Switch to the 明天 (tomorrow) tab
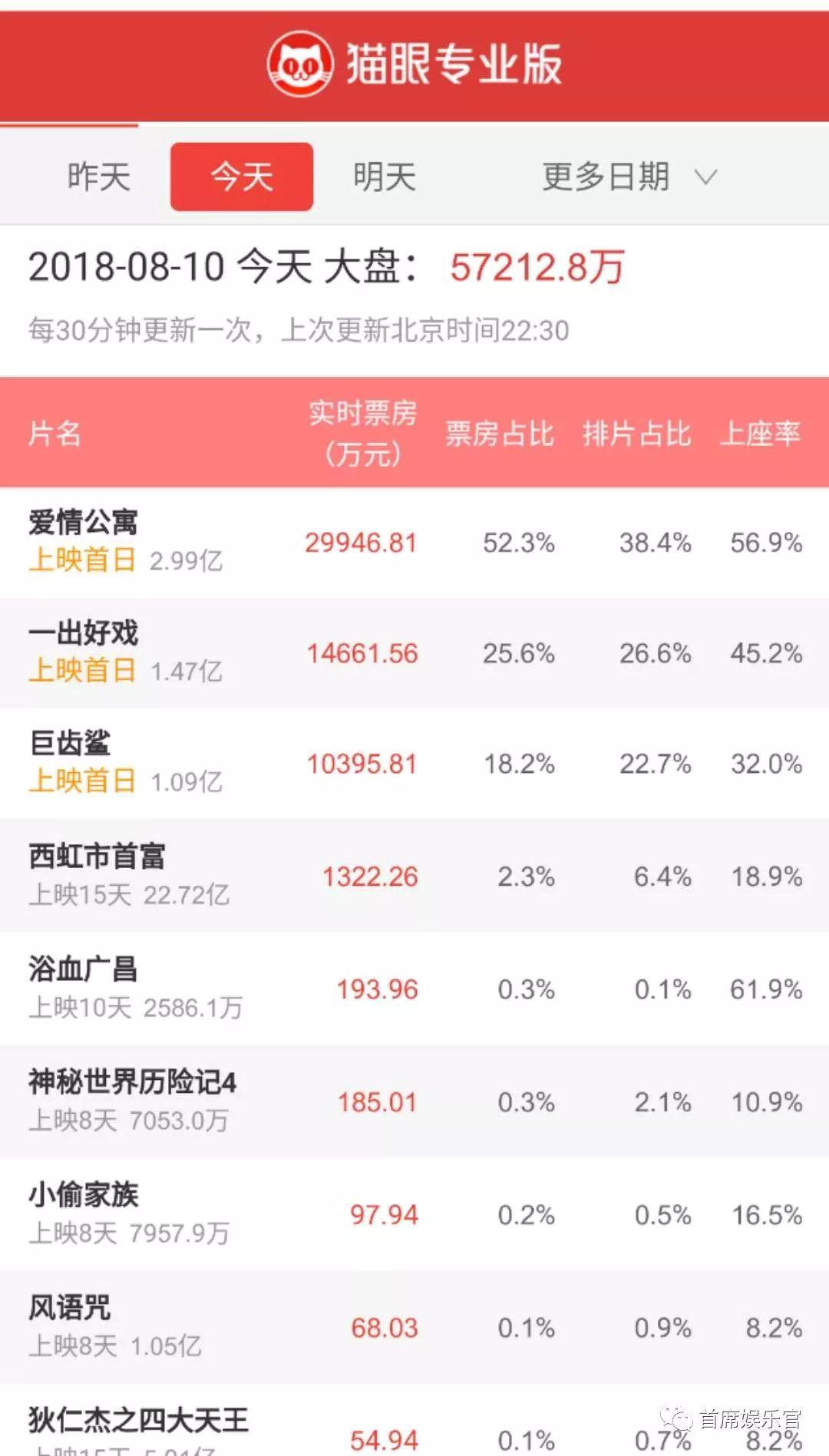 pyautogui.click(x=385, y=177)
